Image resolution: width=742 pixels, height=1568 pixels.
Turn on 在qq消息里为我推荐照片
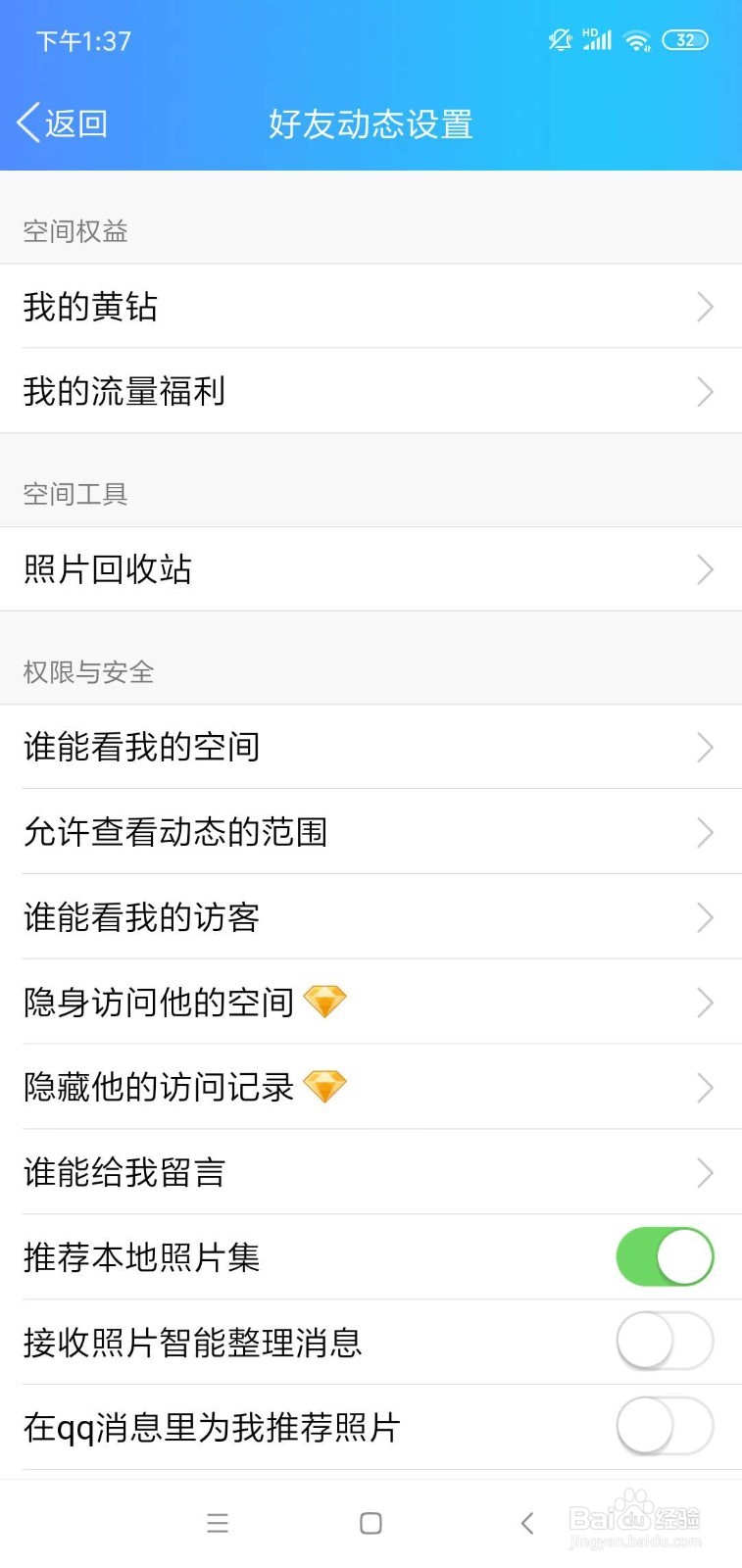point(665,1426)
